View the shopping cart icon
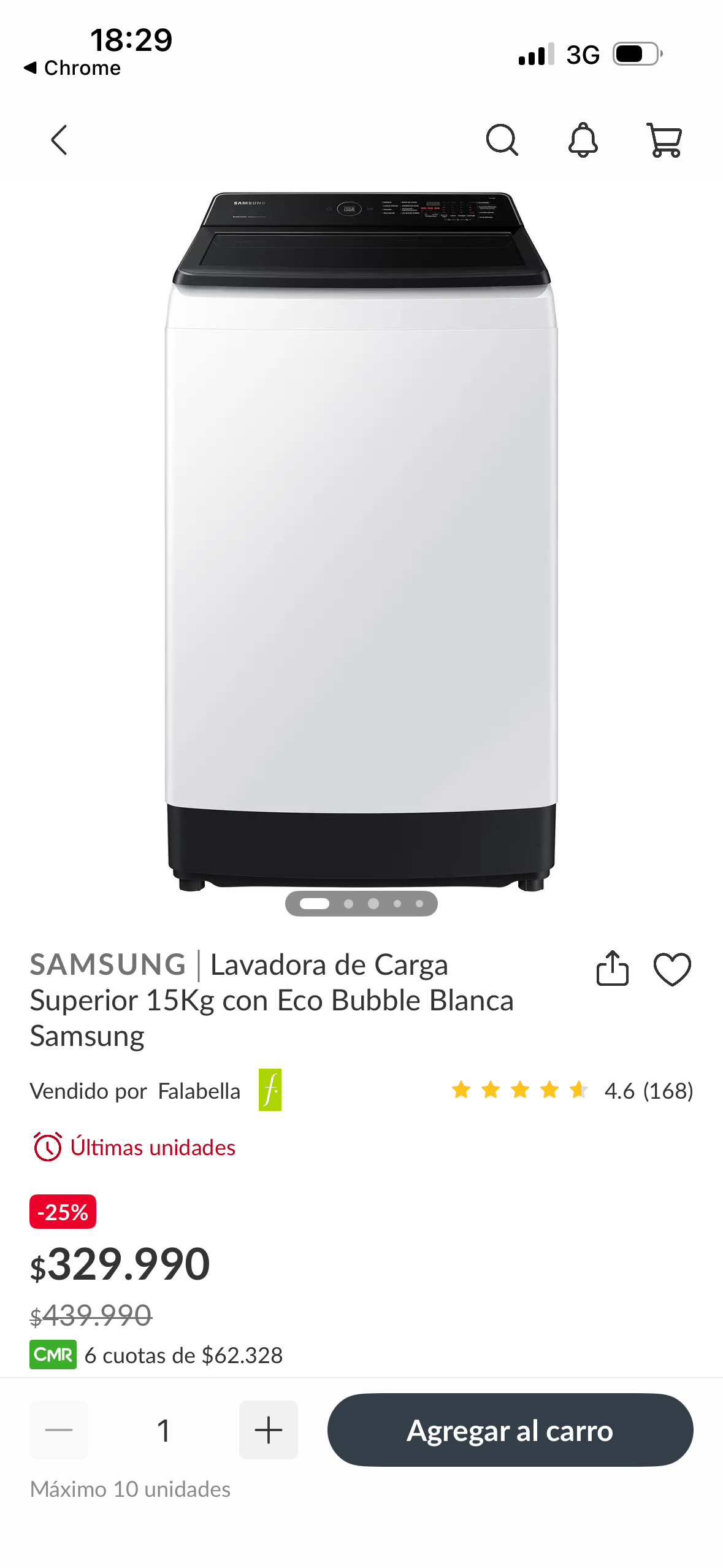The width and height of the screenshot is (723, 1568). (x=664, y=140)
